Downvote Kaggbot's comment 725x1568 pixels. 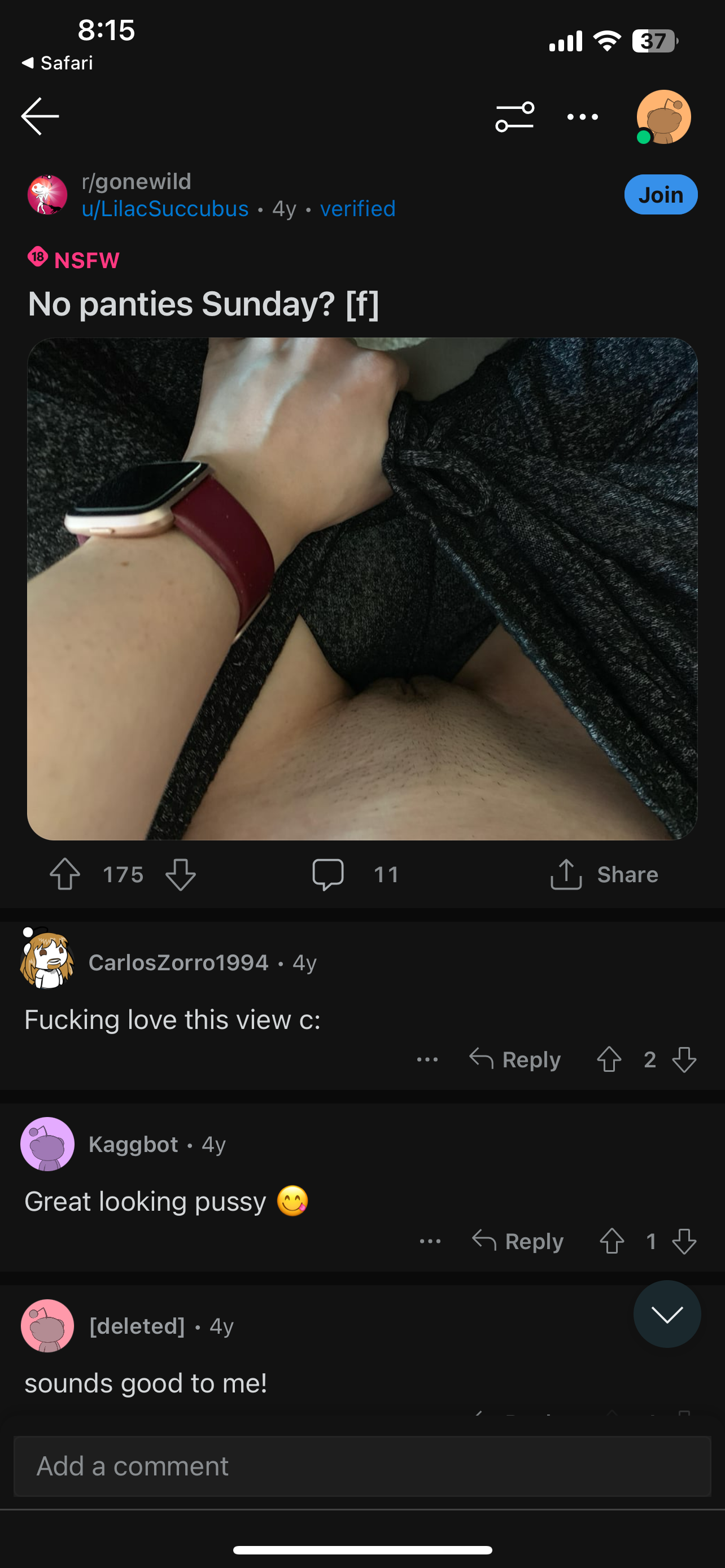point(684,1241)
